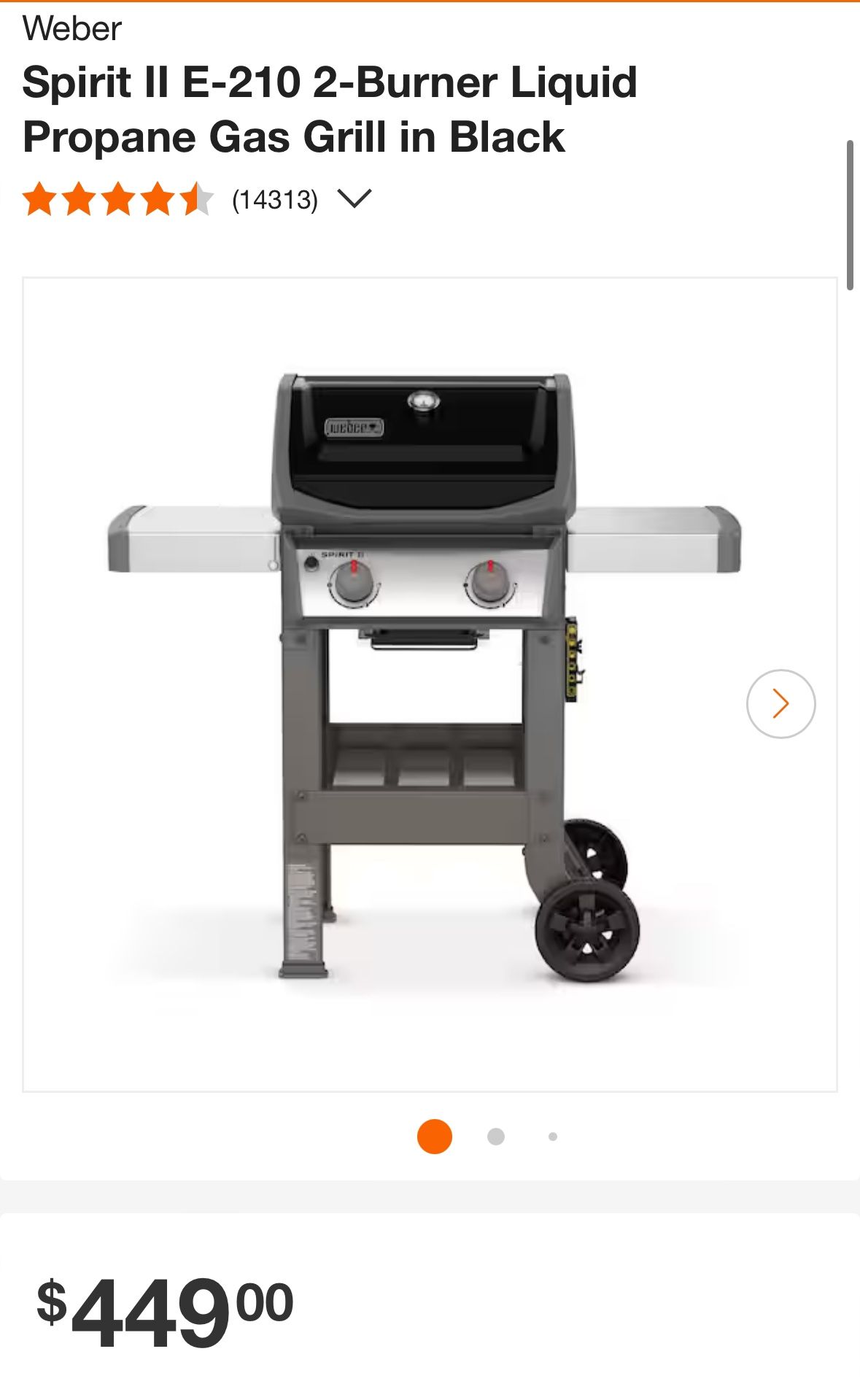Screen dimensions: 860x1400
Task: Click the half-filled fifth star
Action: (x=196, y=198)
